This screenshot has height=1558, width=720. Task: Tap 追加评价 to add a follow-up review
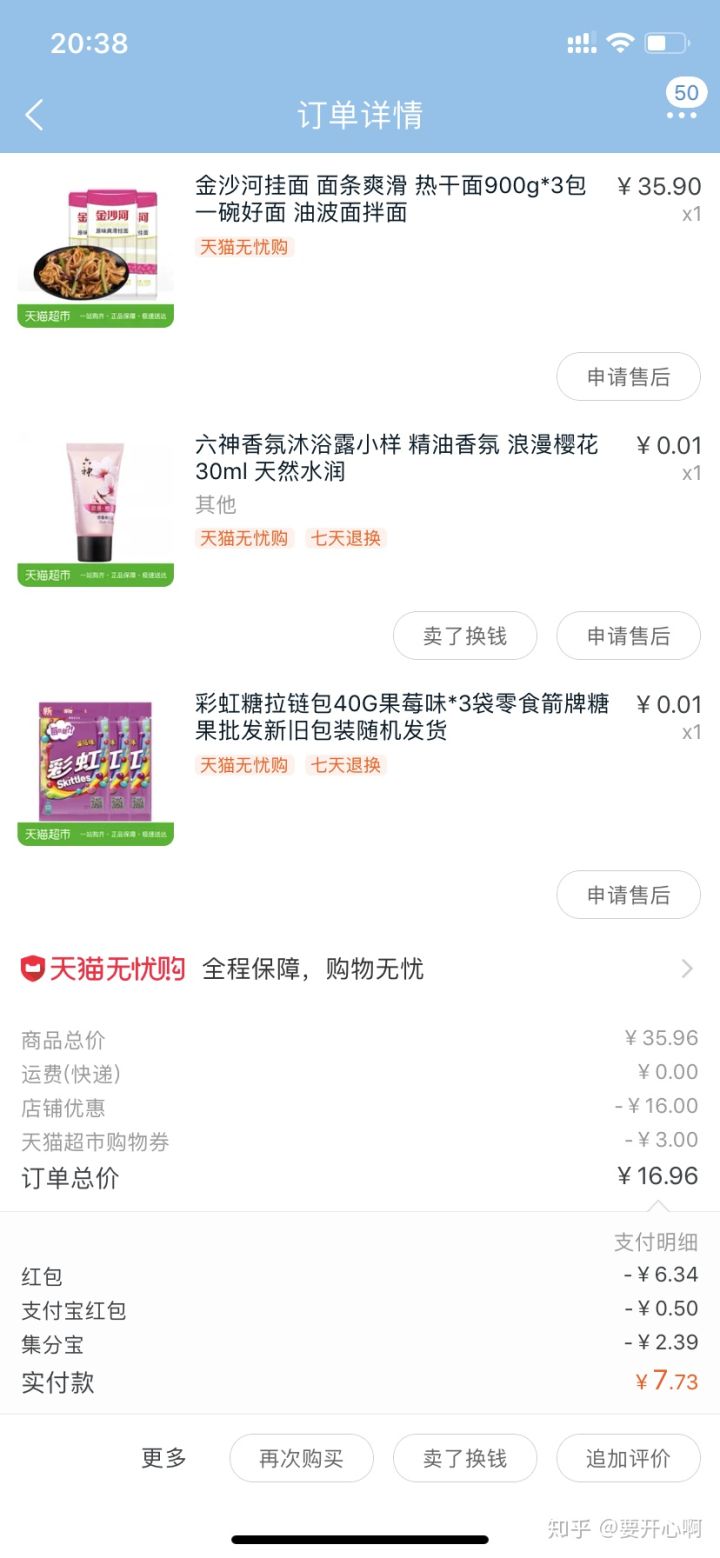(x=628, y=1459)
